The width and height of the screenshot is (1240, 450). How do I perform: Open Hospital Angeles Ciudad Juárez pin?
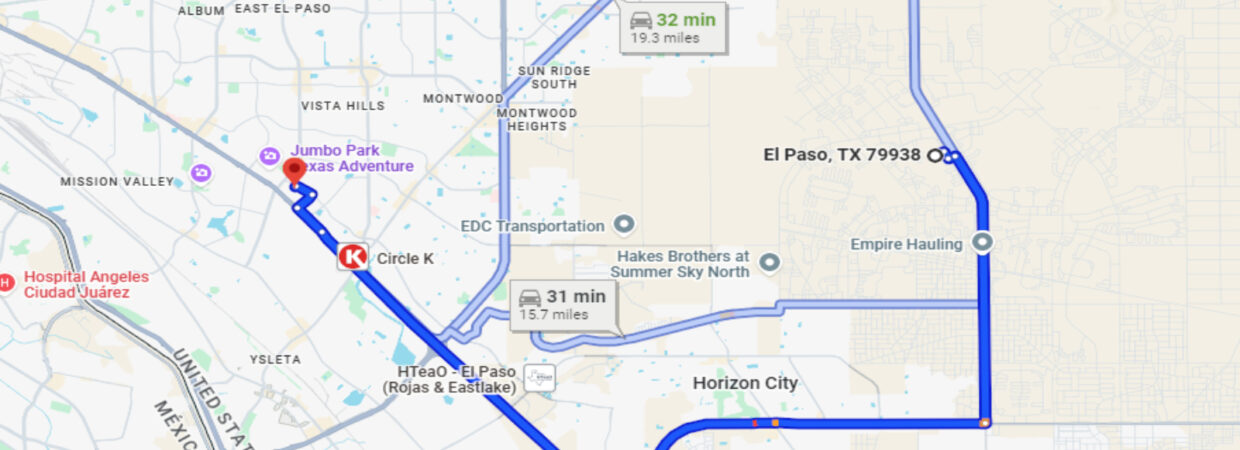[x=6, y=283]
